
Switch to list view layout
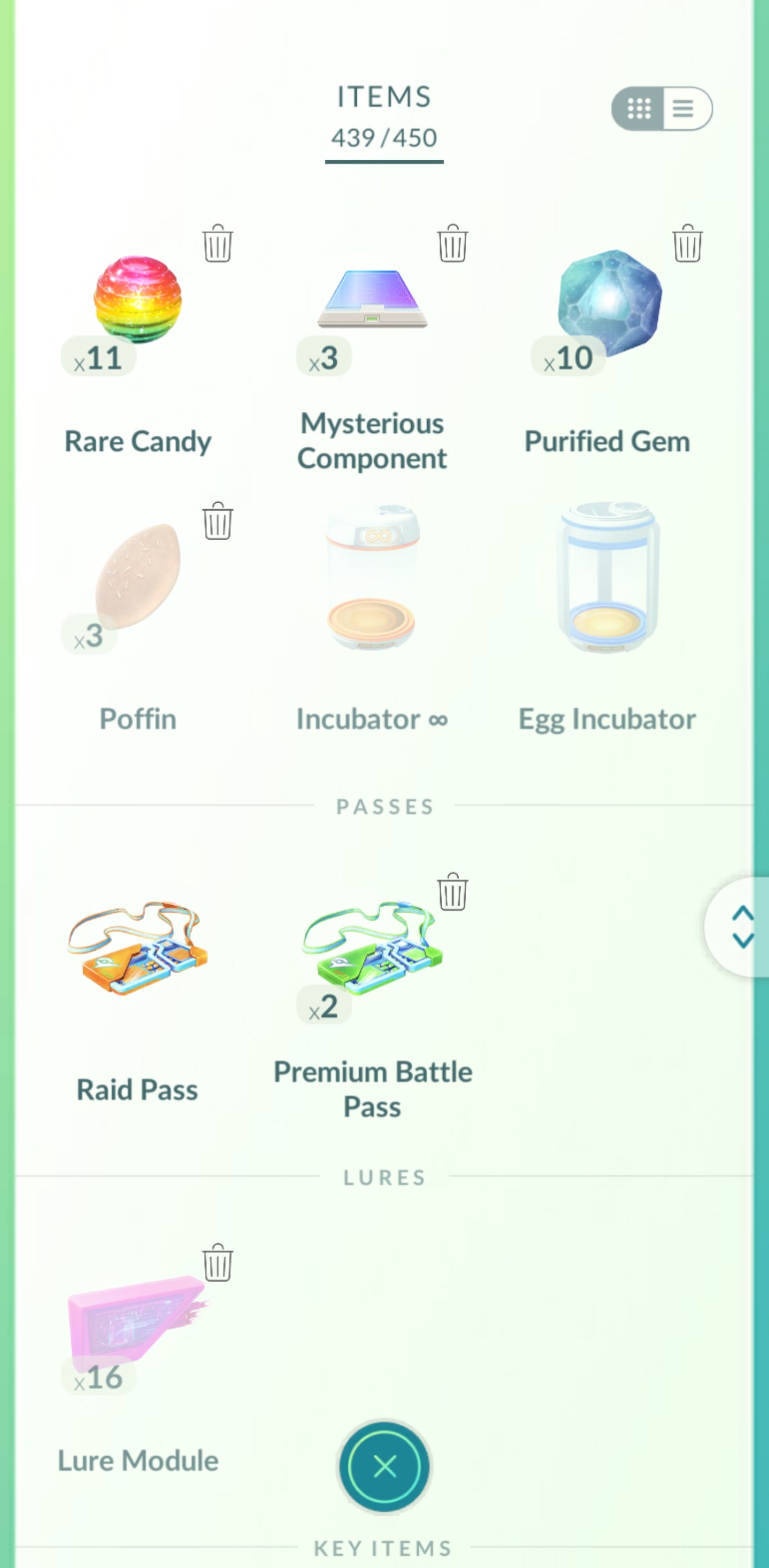click(x=685, y=108)
